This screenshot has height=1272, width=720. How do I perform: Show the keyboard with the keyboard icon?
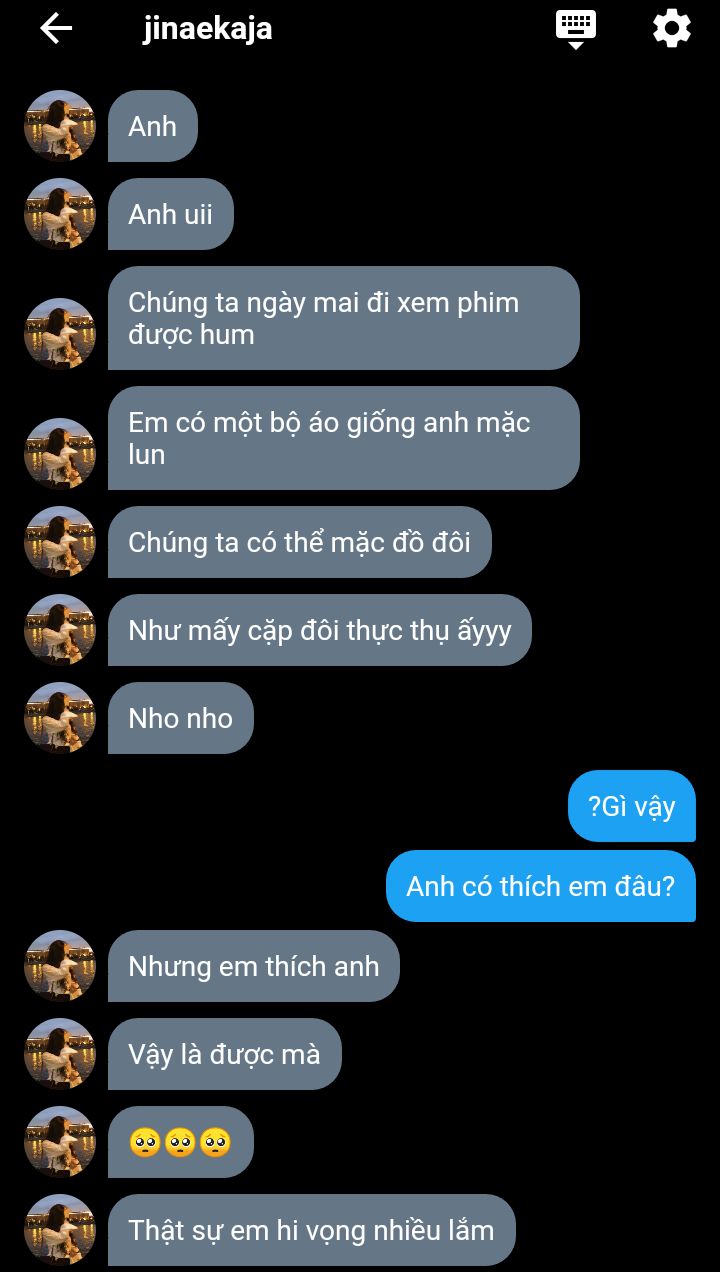(x=576, y=29)
